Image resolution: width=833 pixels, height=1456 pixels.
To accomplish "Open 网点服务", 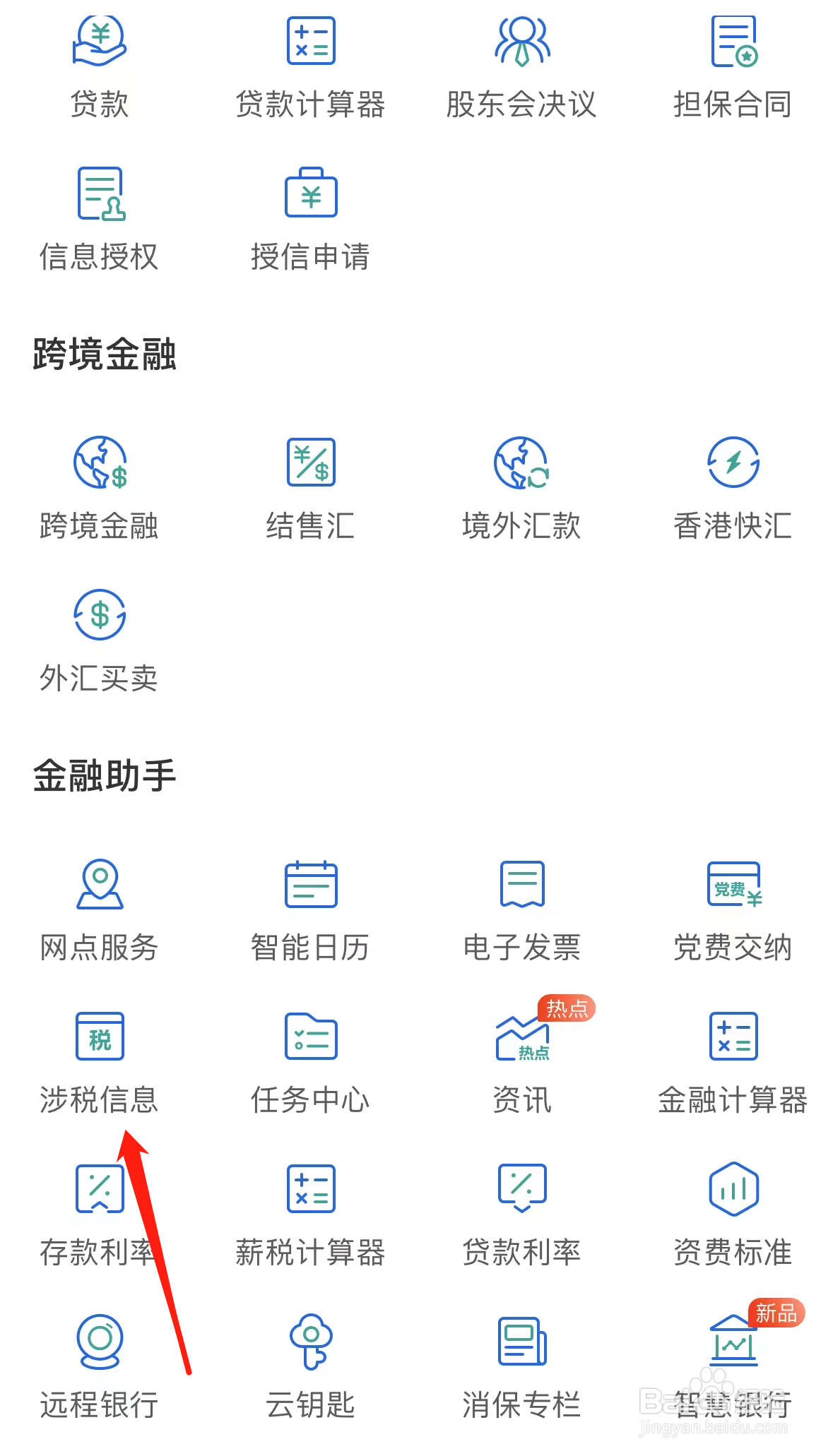I will [x=99, y=911].
